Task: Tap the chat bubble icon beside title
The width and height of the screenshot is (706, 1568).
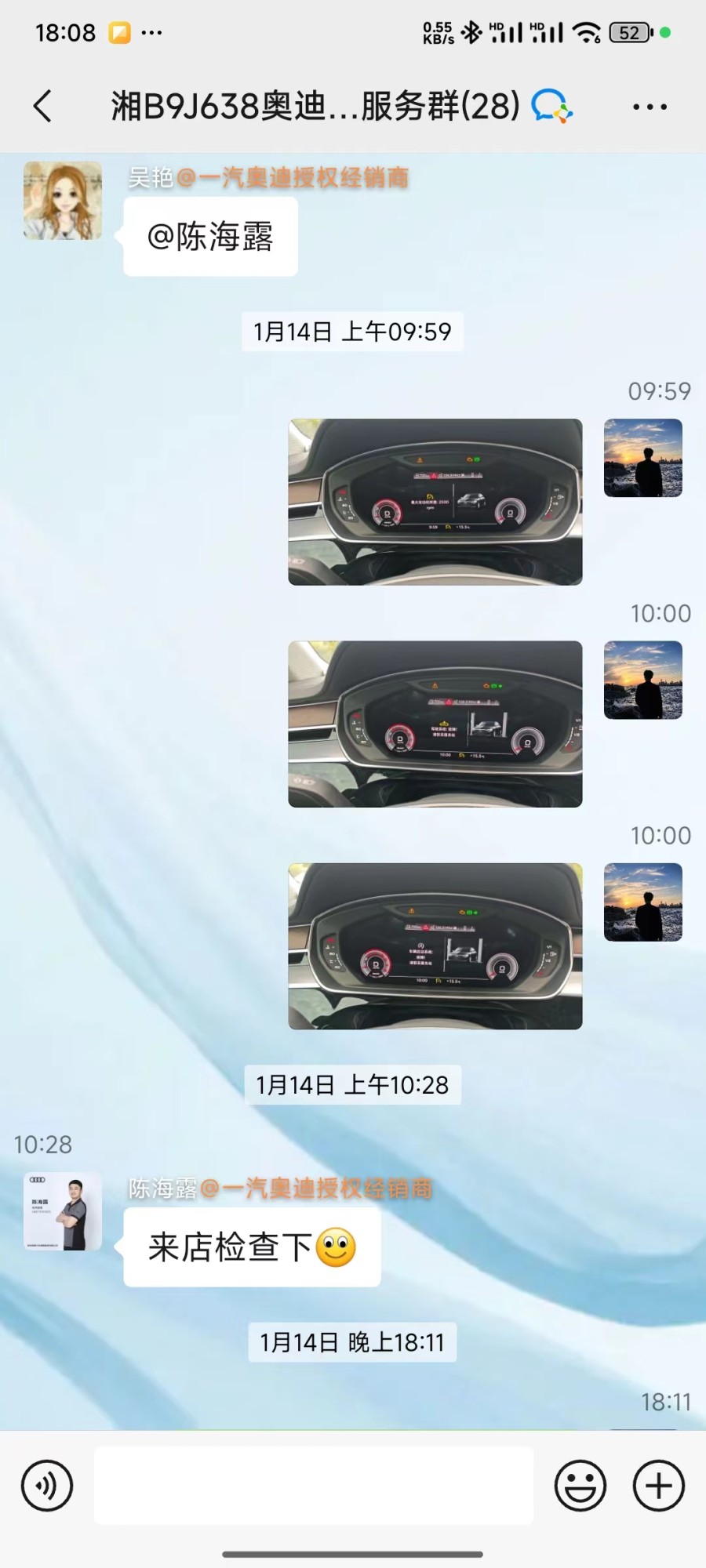Action: tap(551, 106)
